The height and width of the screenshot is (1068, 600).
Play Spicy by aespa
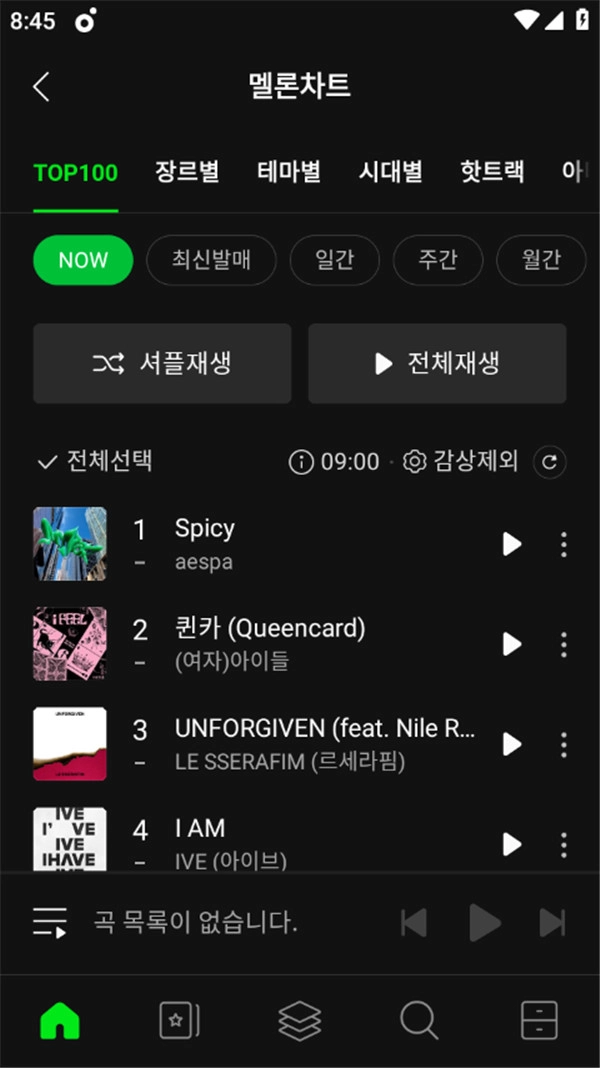click(x=512, y=544)
